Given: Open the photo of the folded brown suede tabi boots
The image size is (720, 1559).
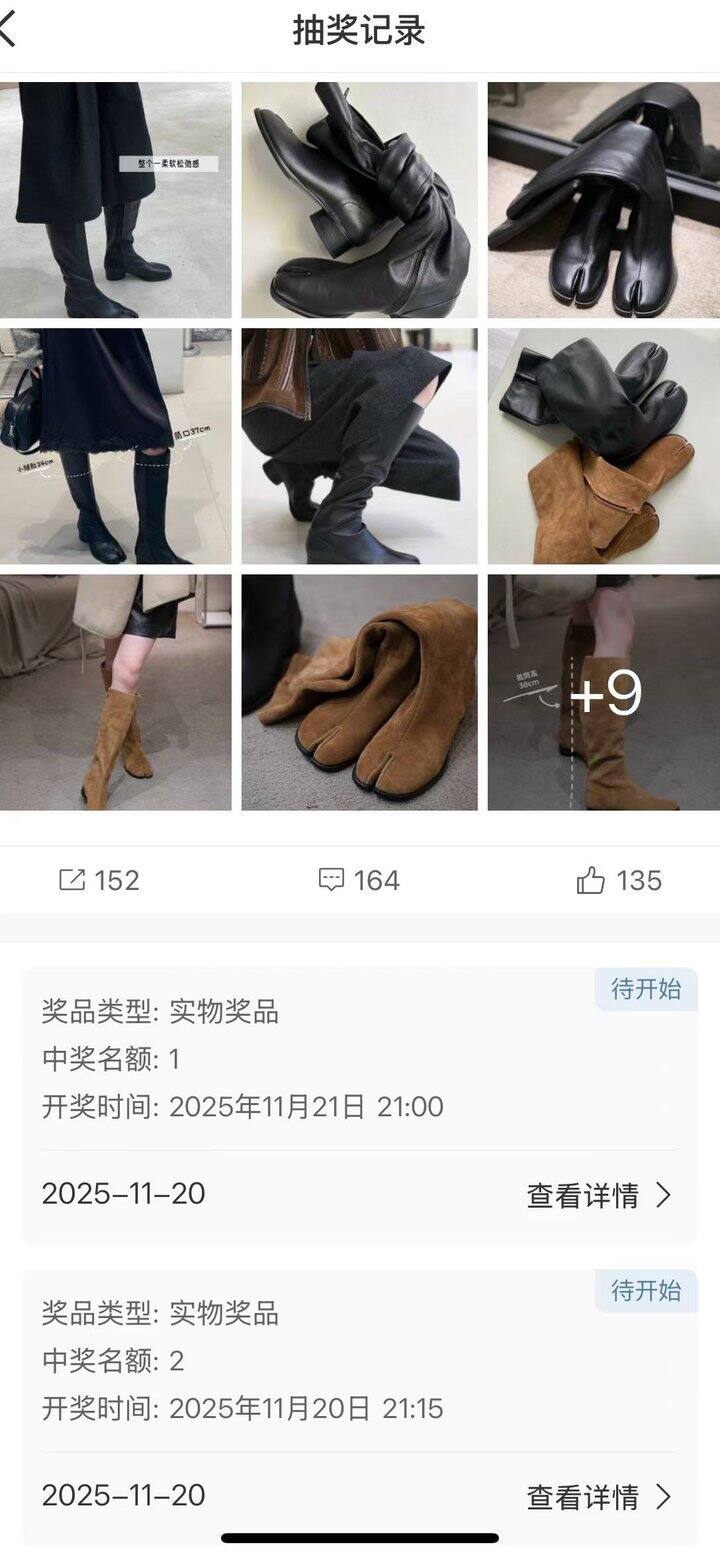Looking at the screenshot, I should [359, 692].
